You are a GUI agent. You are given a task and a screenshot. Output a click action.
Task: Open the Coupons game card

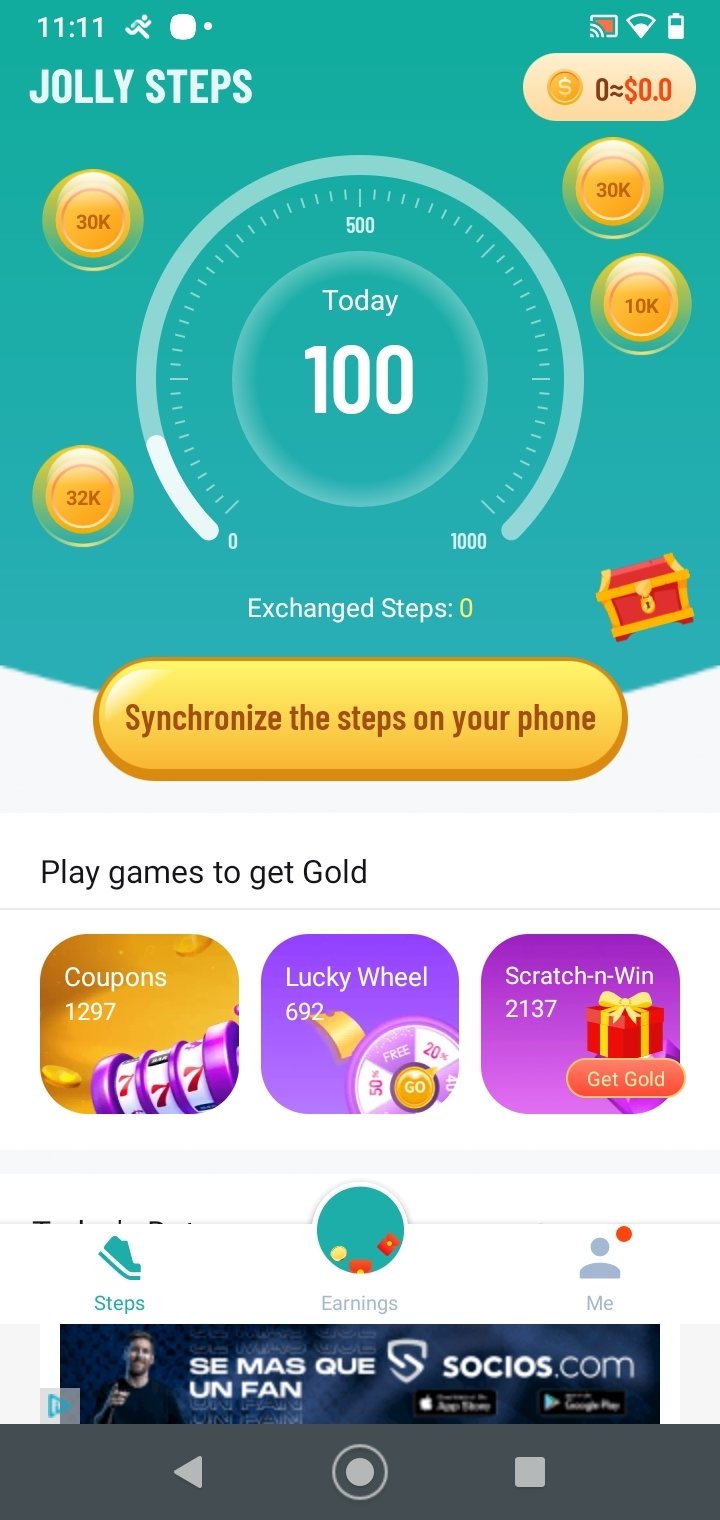(x=140, y=1024)
